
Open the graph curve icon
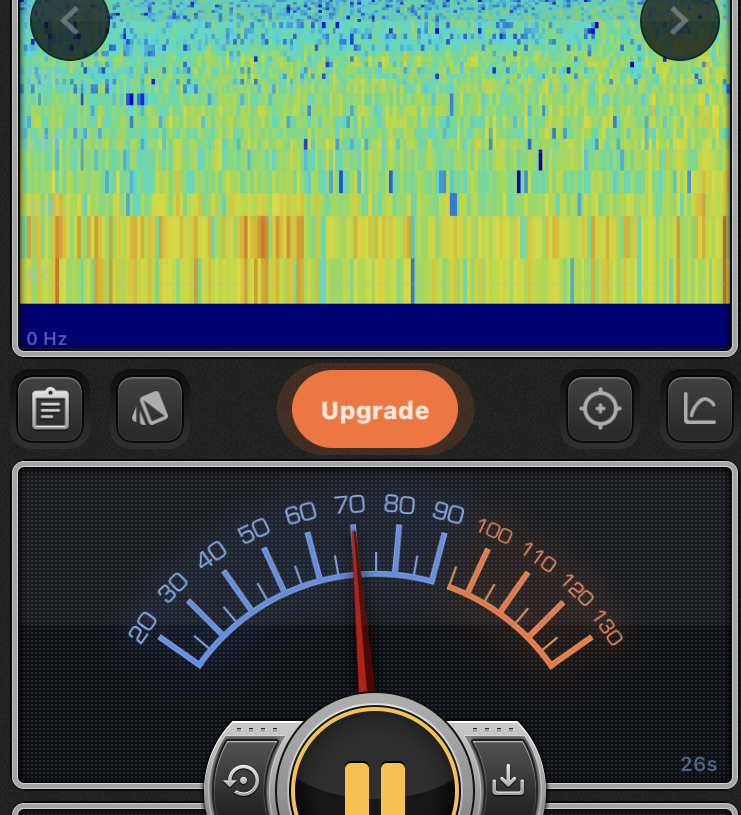pos(699,409)
